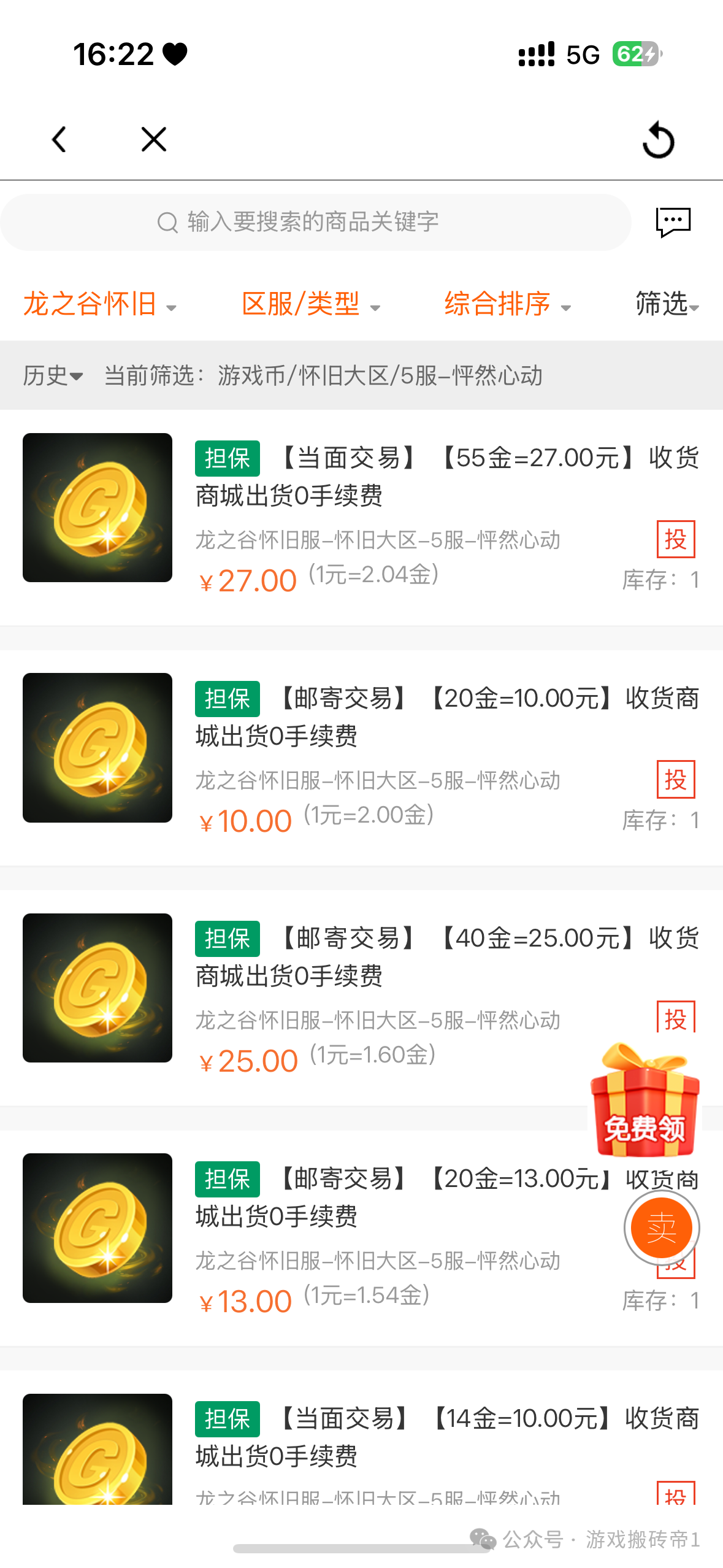
Task: Expand the 综合排序 sort dropdown
Action: [x=506, y=304]
